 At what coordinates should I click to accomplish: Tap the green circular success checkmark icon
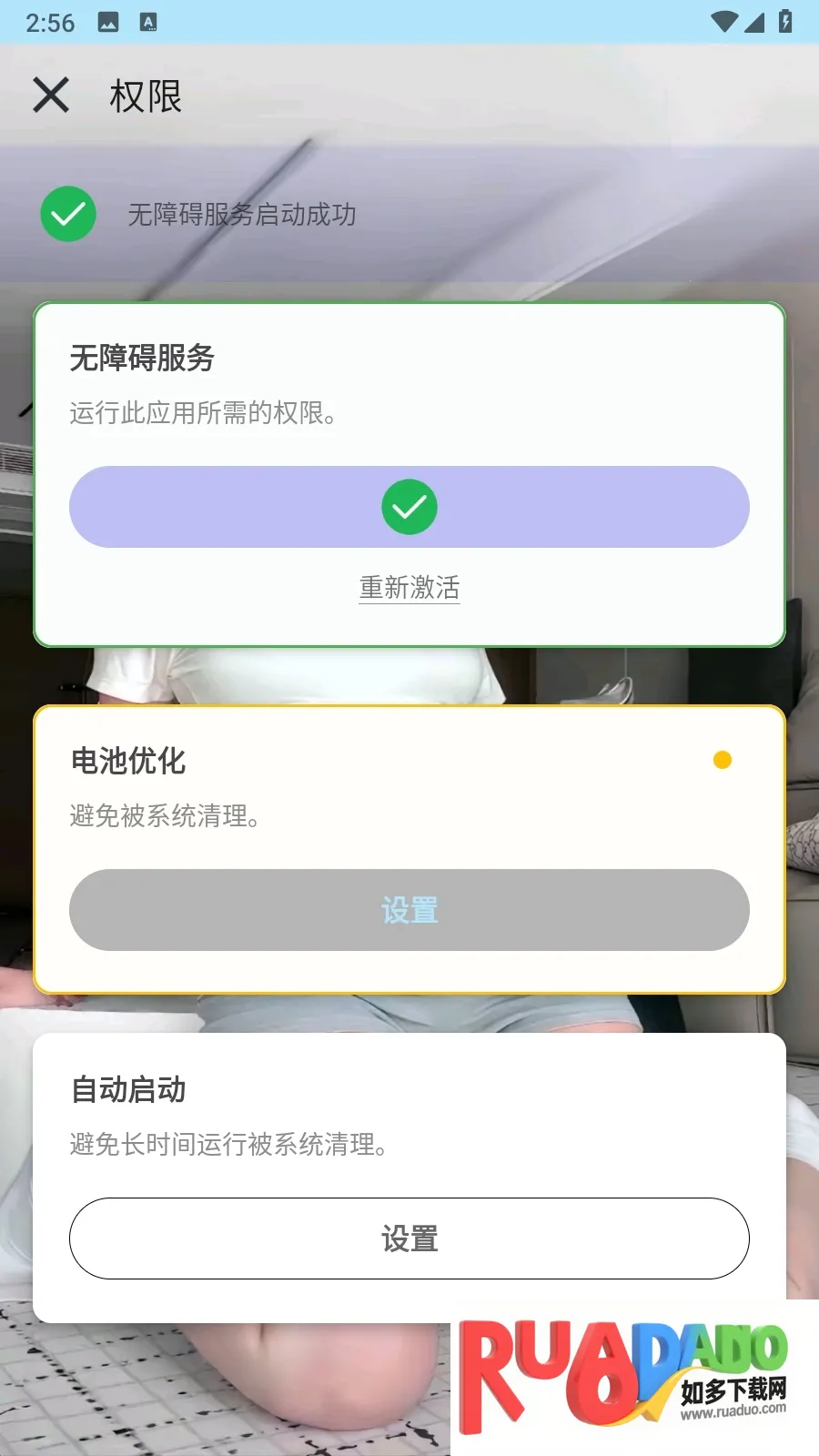point(68,215)
